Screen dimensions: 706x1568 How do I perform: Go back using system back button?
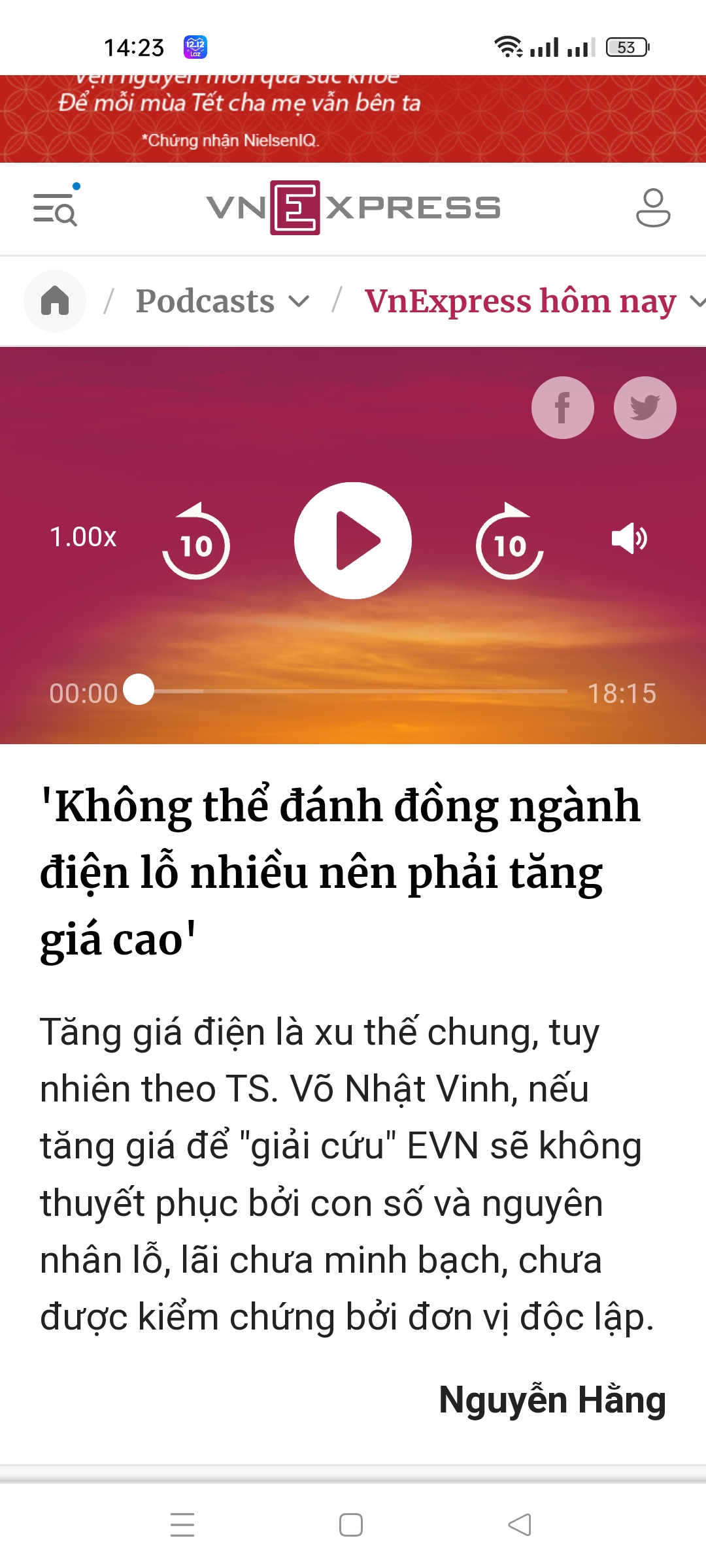tap(520, 1524)
